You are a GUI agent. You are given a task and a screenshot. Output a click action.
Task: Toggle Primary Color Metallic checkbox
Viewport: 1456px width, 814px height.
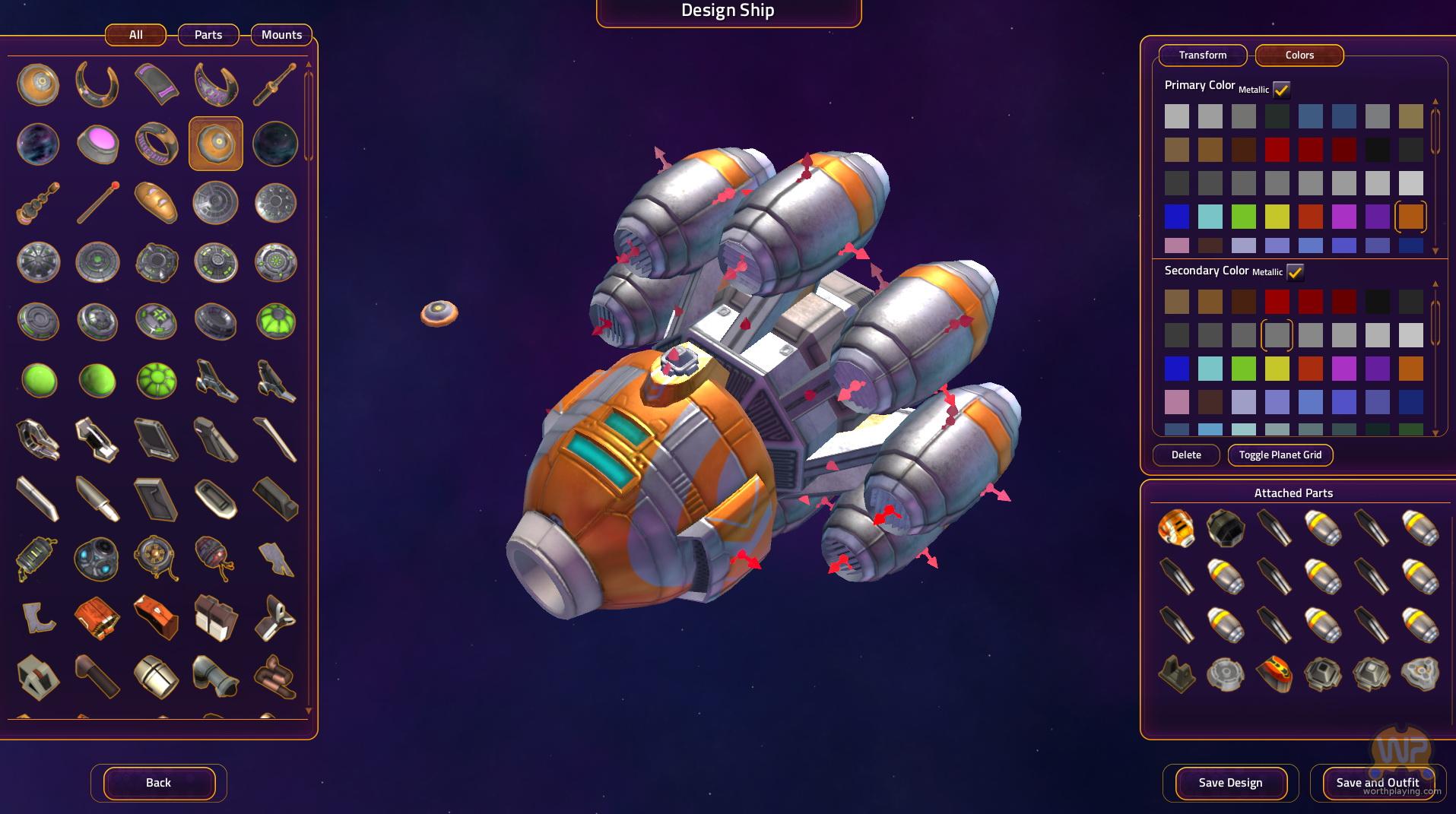tap(1281, 90)
